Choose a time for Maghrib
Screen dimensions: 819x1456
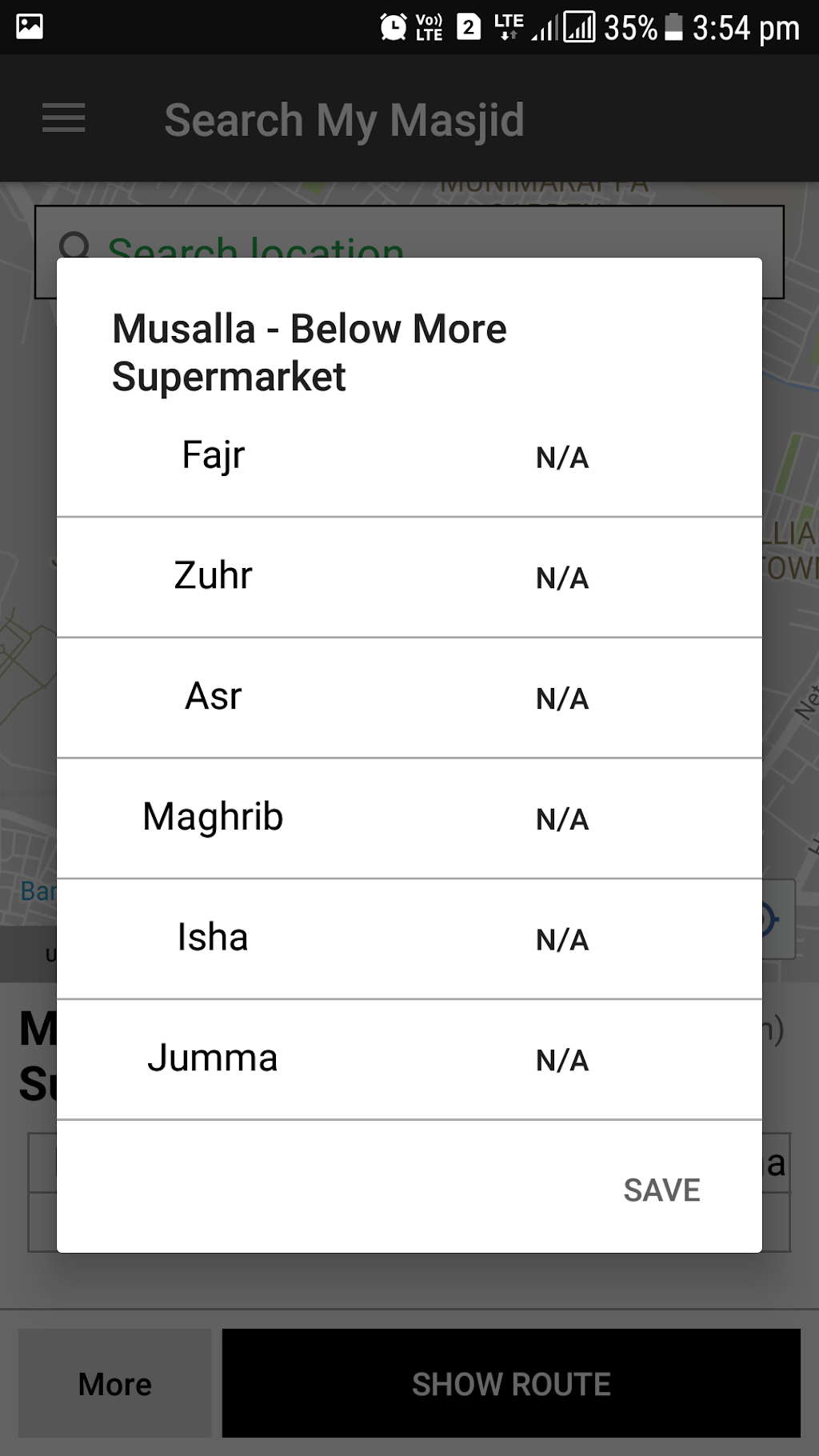[x=561, y=819]
